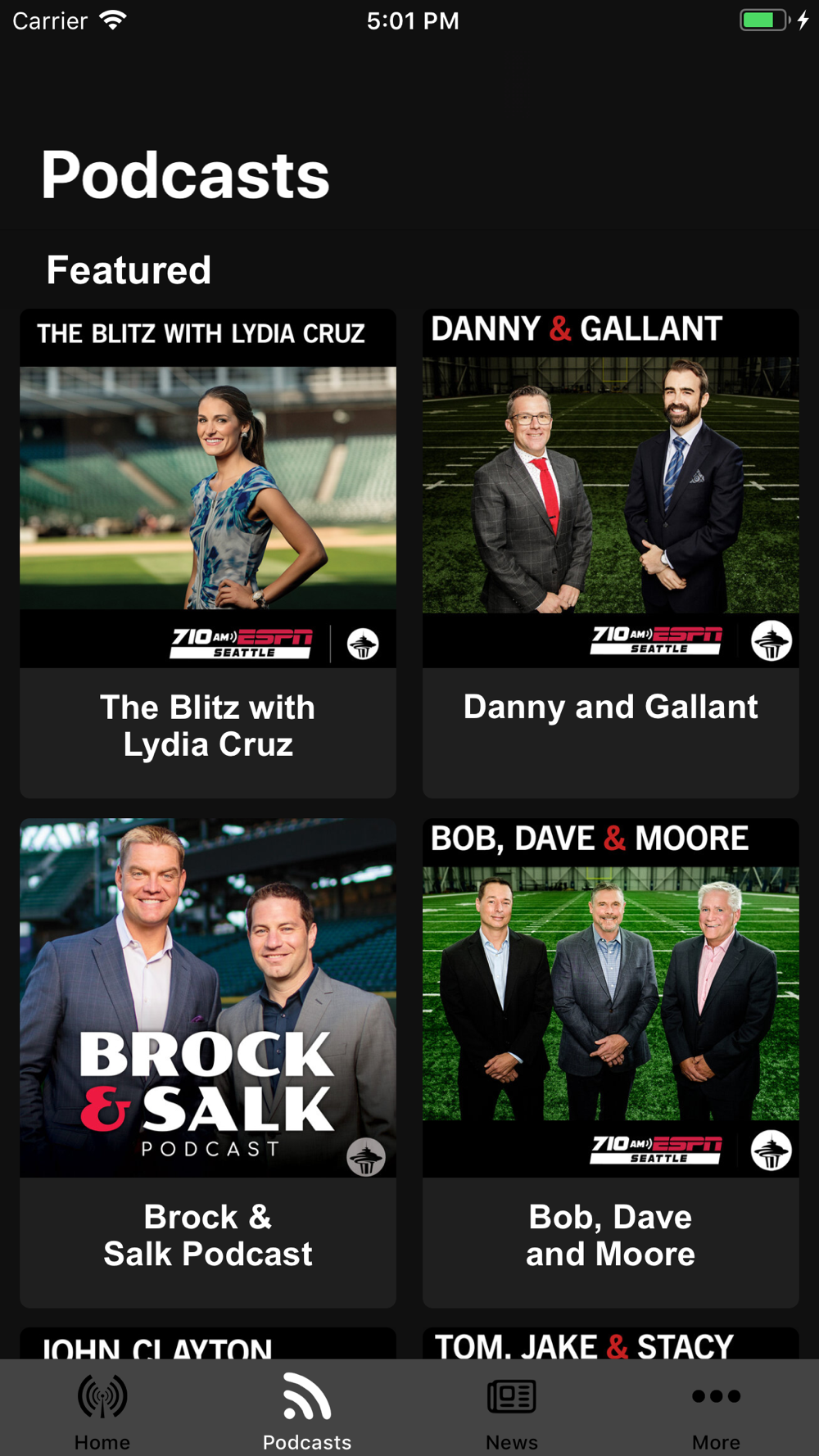Image resolution: width=819 pixels, height=1456 pixels.
Task: Switch to the Home tab
Action: coord(102,1410)
